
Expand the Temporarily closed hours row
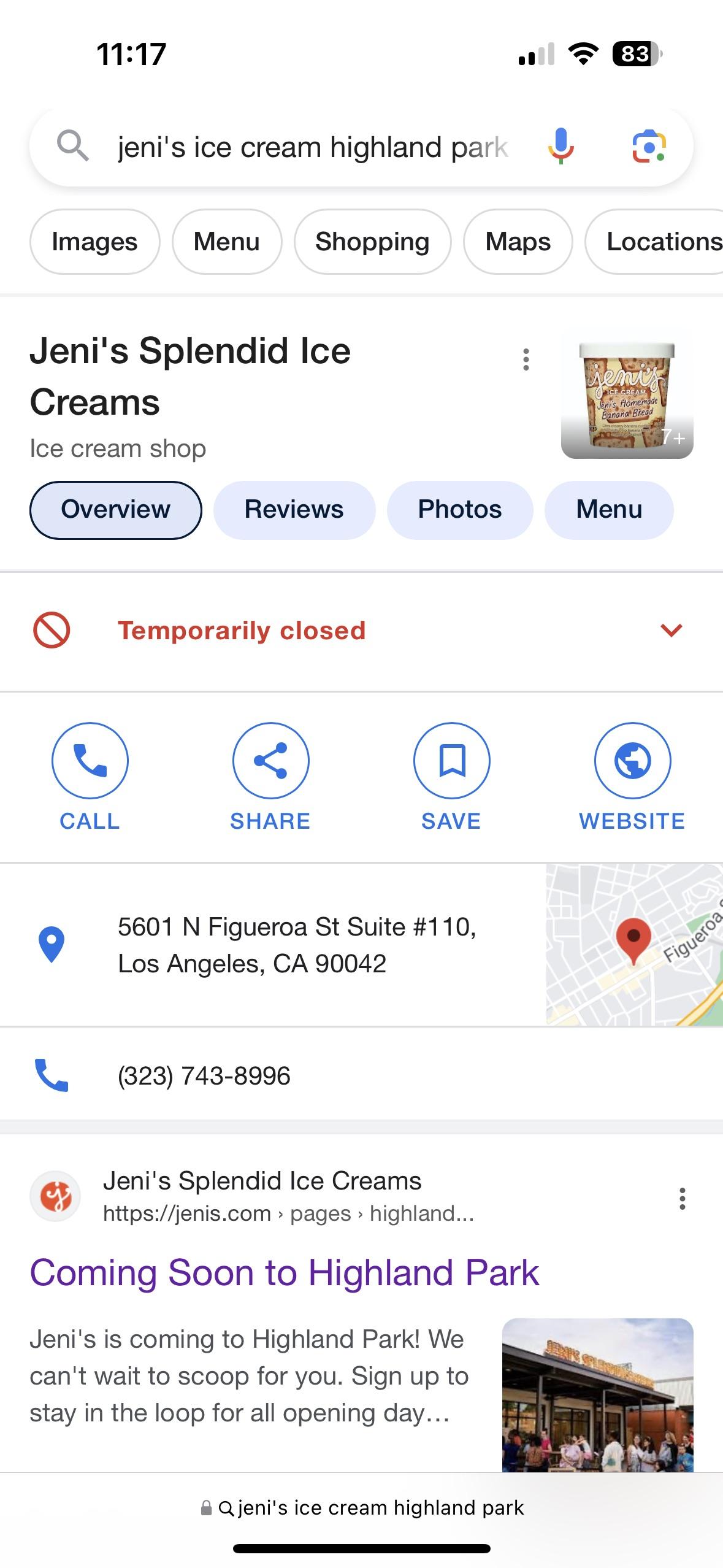point(361,631)
